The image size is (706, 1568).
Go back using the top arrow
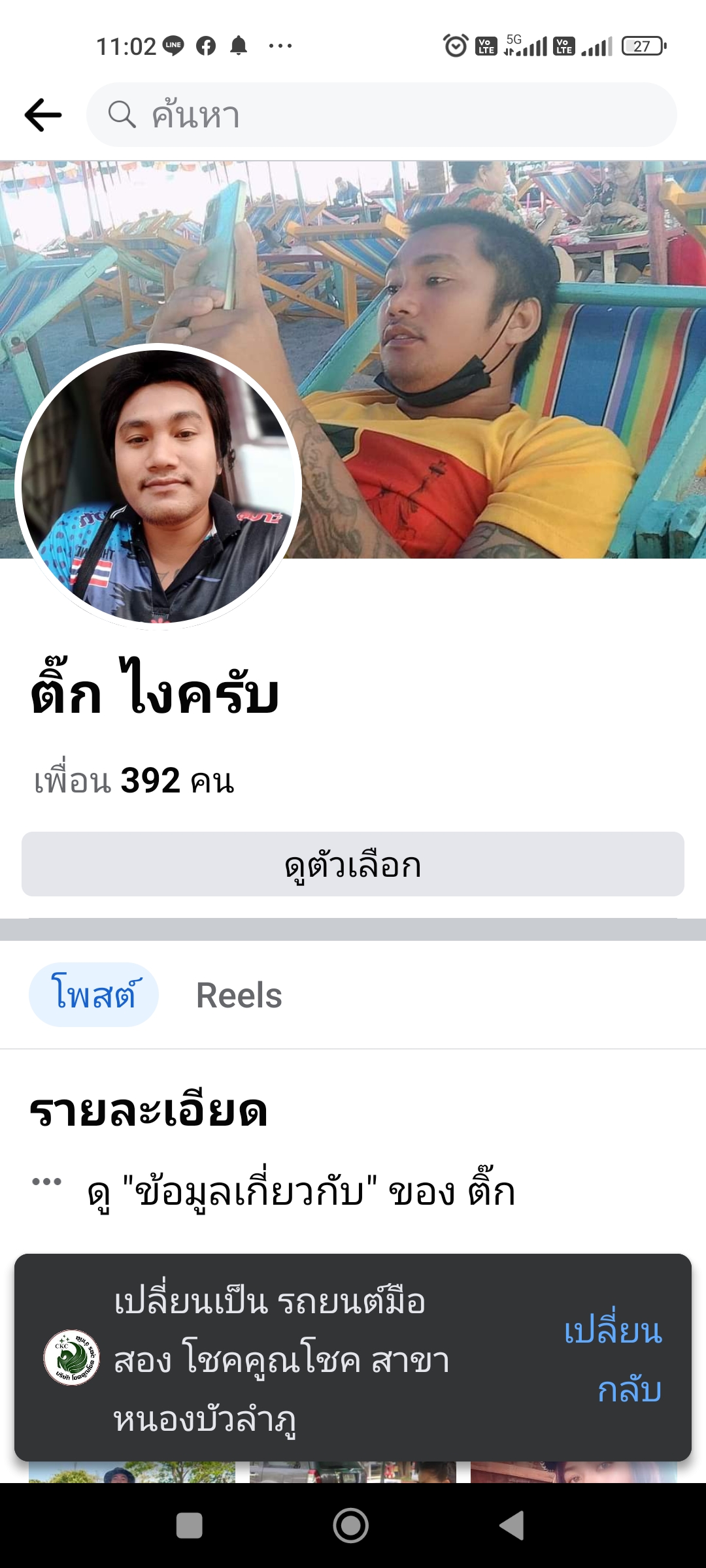tap(43, 115)
